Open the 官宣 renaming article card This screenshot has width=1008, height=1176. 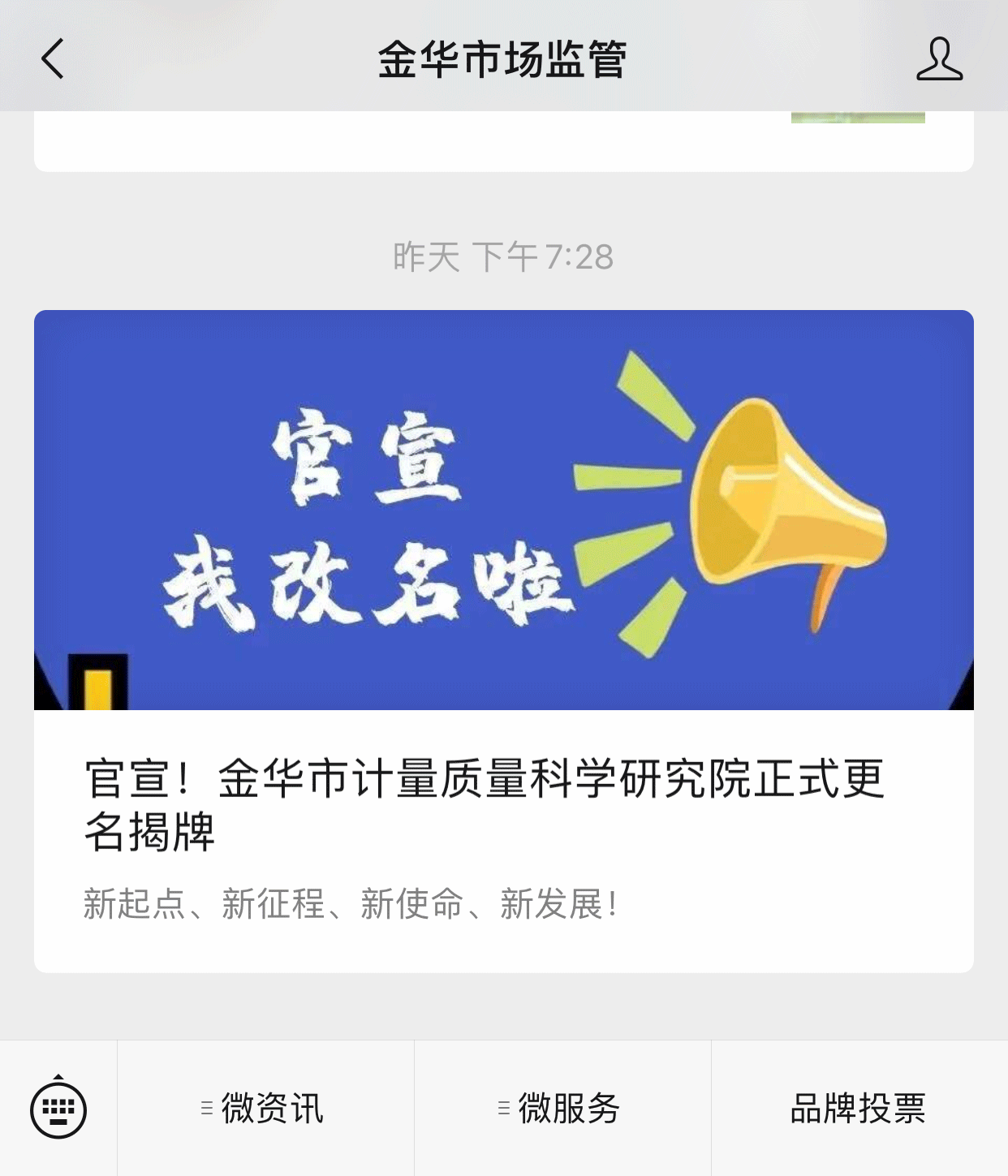[x=503, y=640]
